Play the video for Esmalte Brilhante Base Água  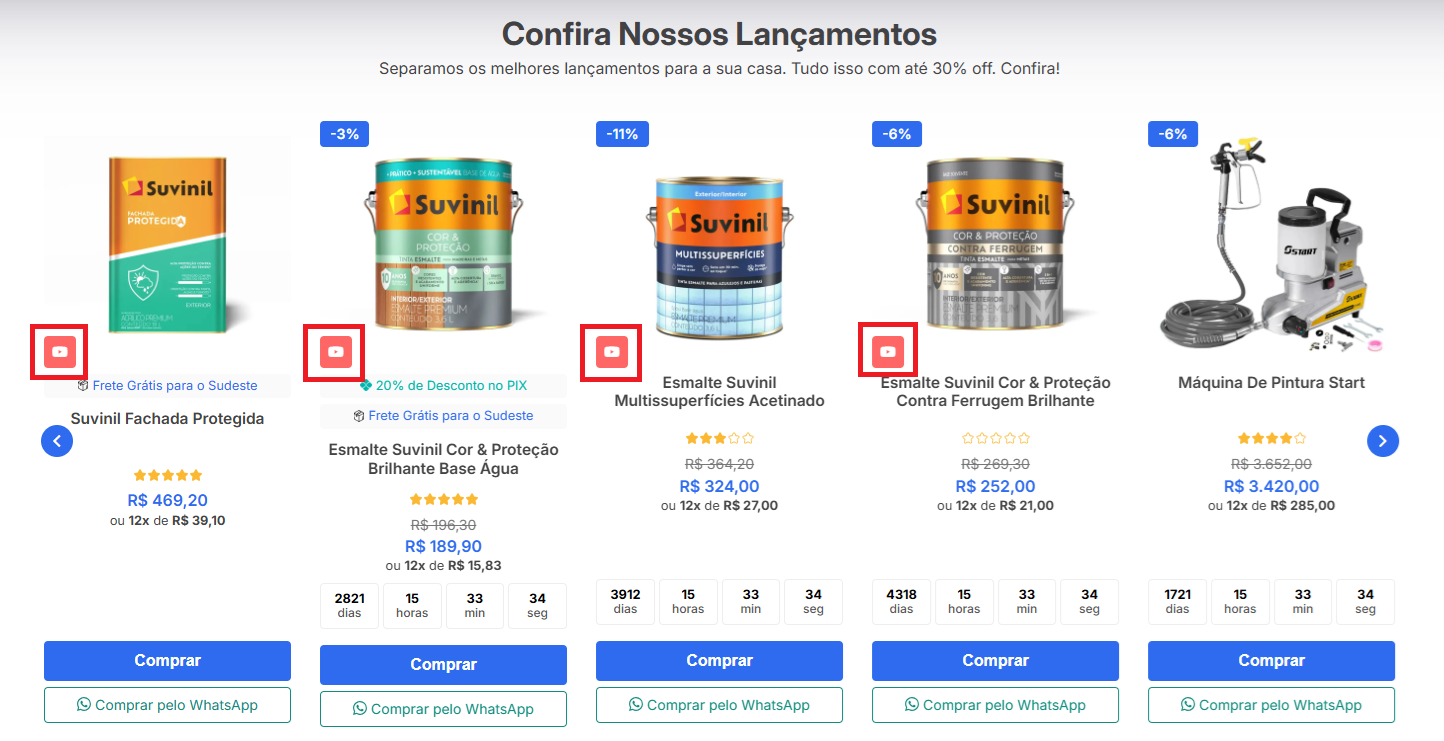coord(336,352)
